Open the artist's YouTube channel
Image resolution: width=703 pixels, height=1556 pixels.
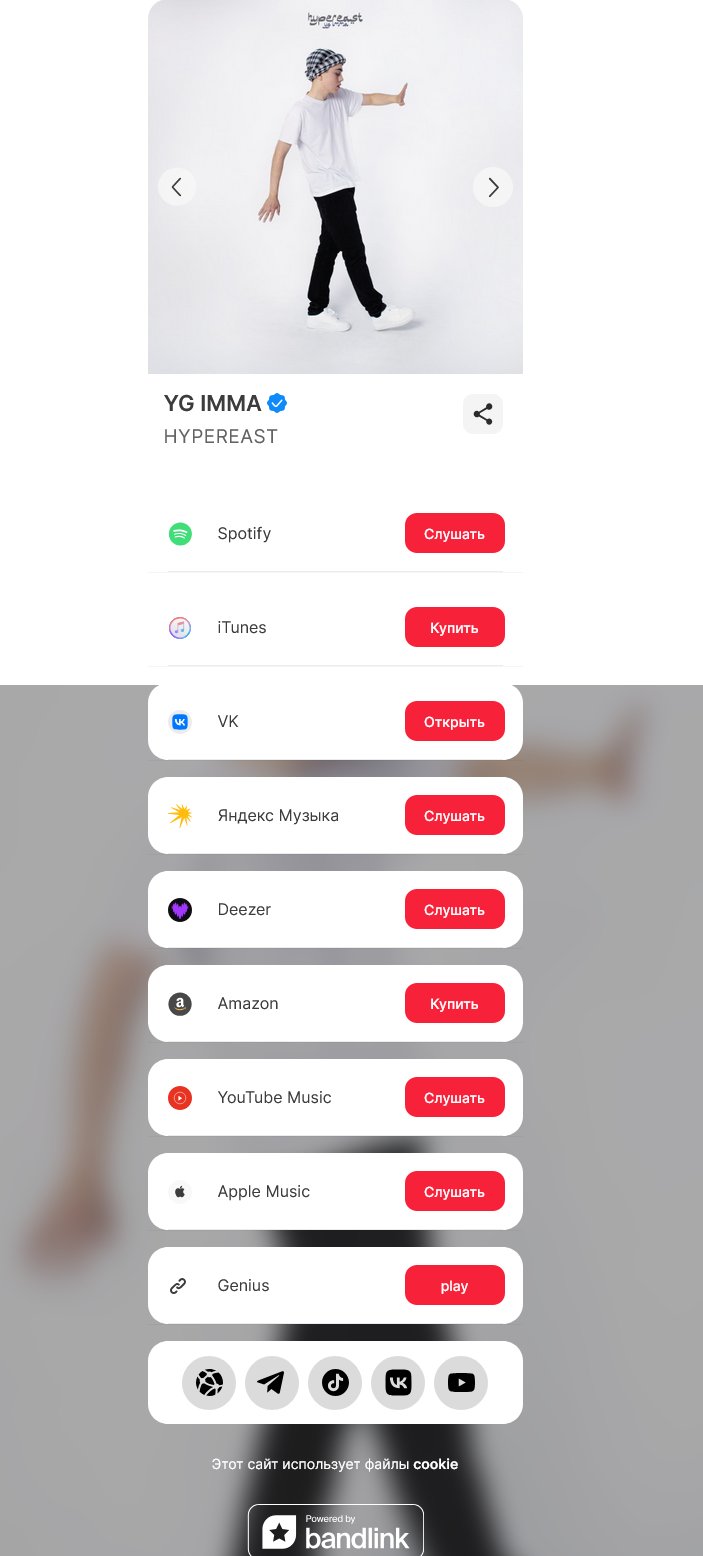tap(461, 1383)
